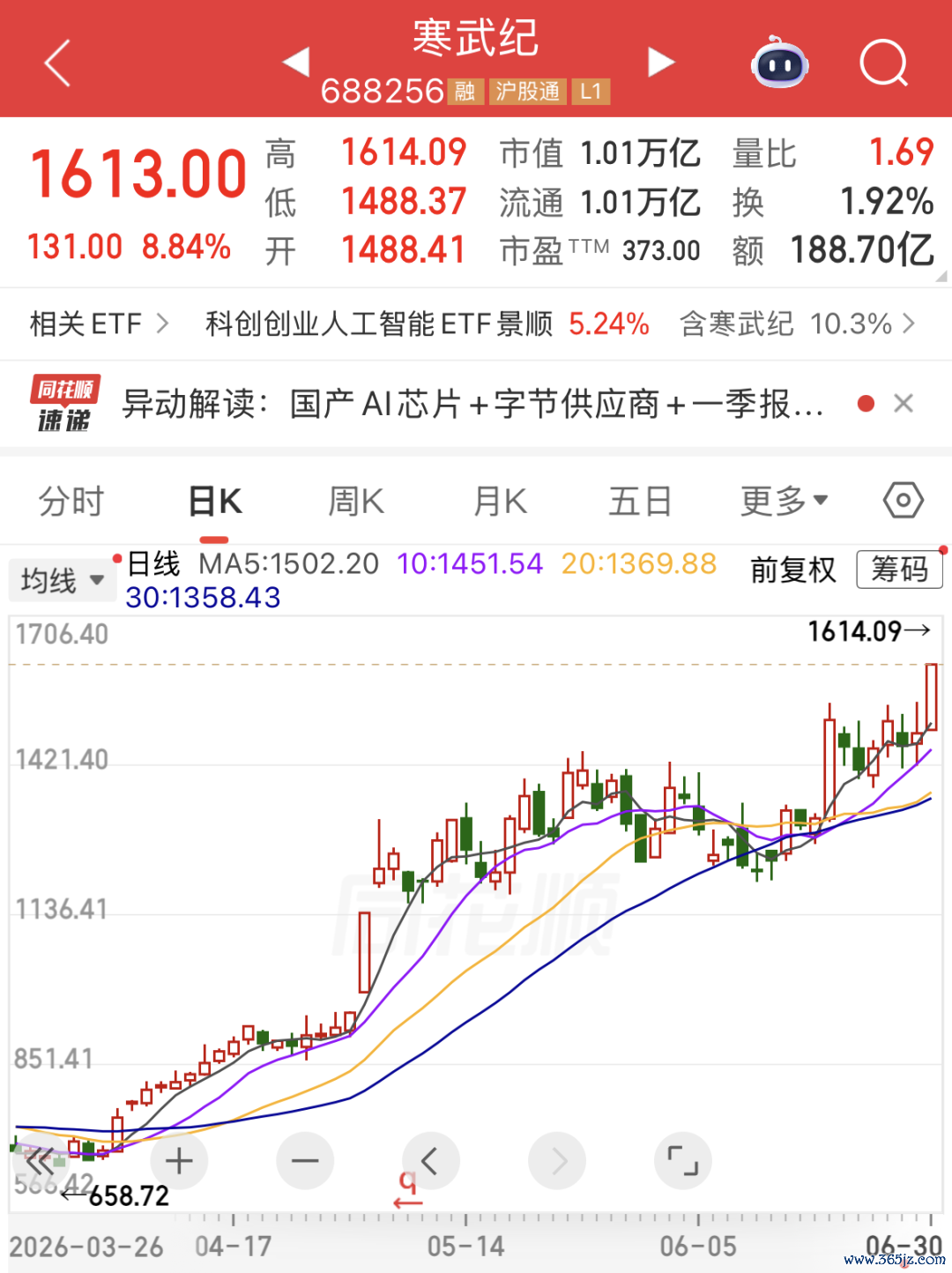Zoom out the K-line chart
This screenshot has width=952, height=1273.
[305, 1161]
